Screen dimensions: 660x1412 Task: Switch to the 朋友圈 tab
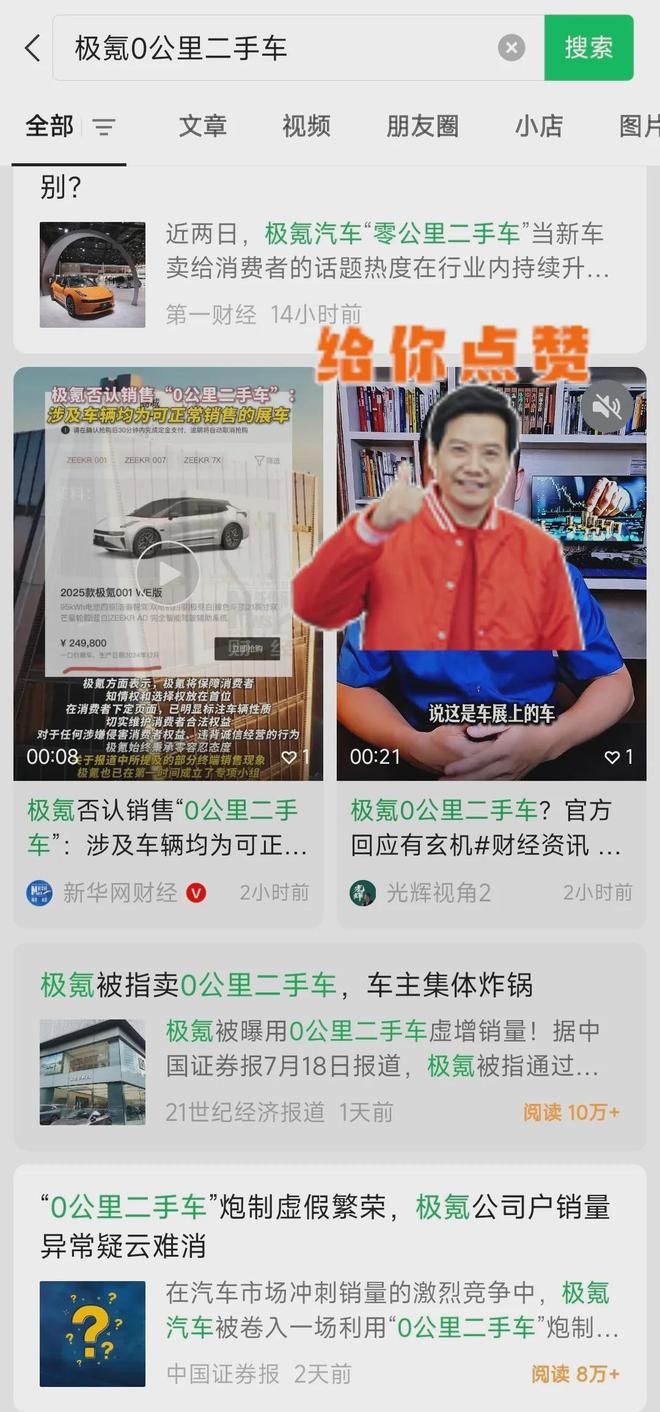[422, 126]
